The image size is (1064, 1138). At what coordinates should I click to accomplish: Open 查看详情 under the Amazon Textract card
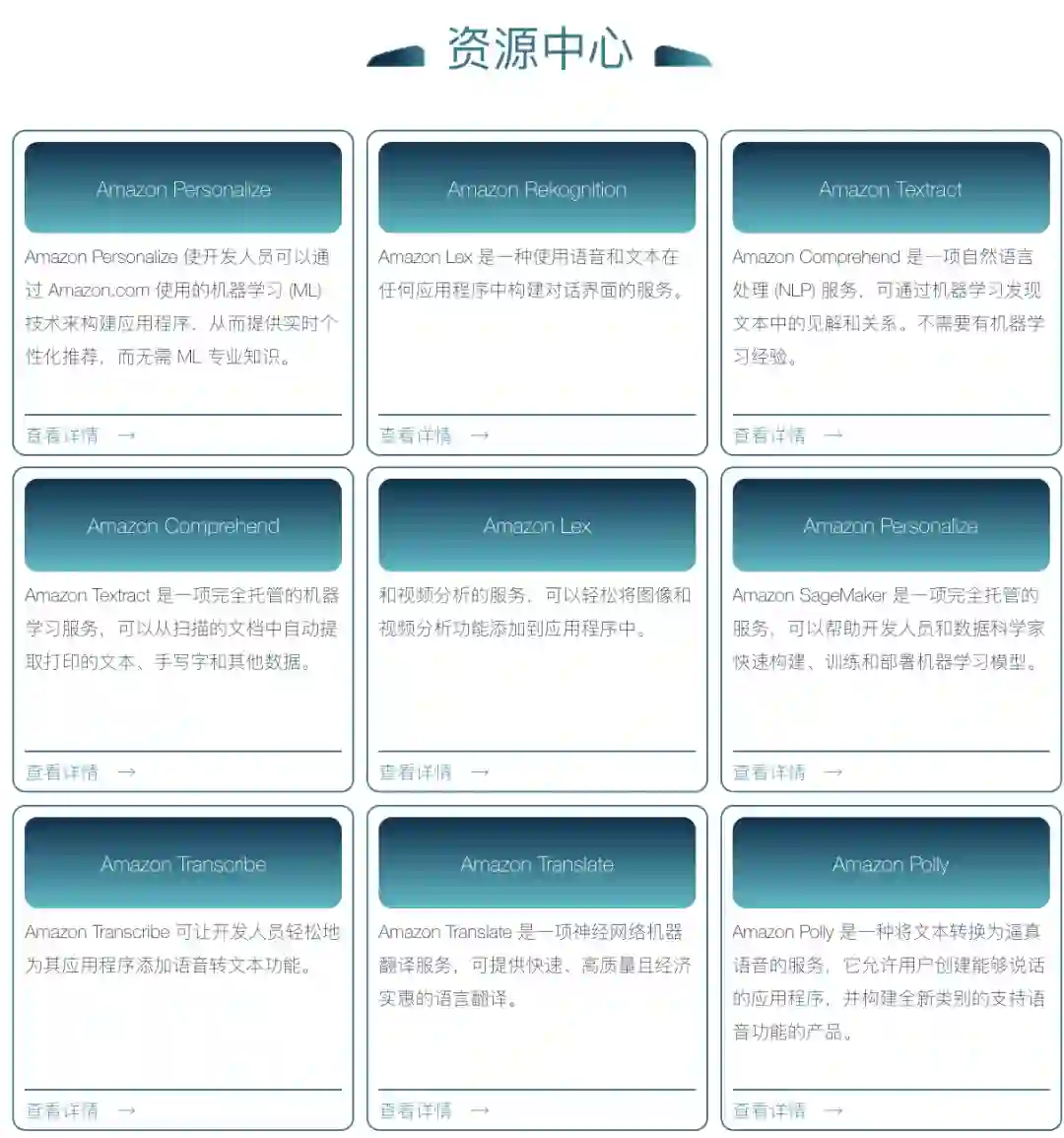787,435
